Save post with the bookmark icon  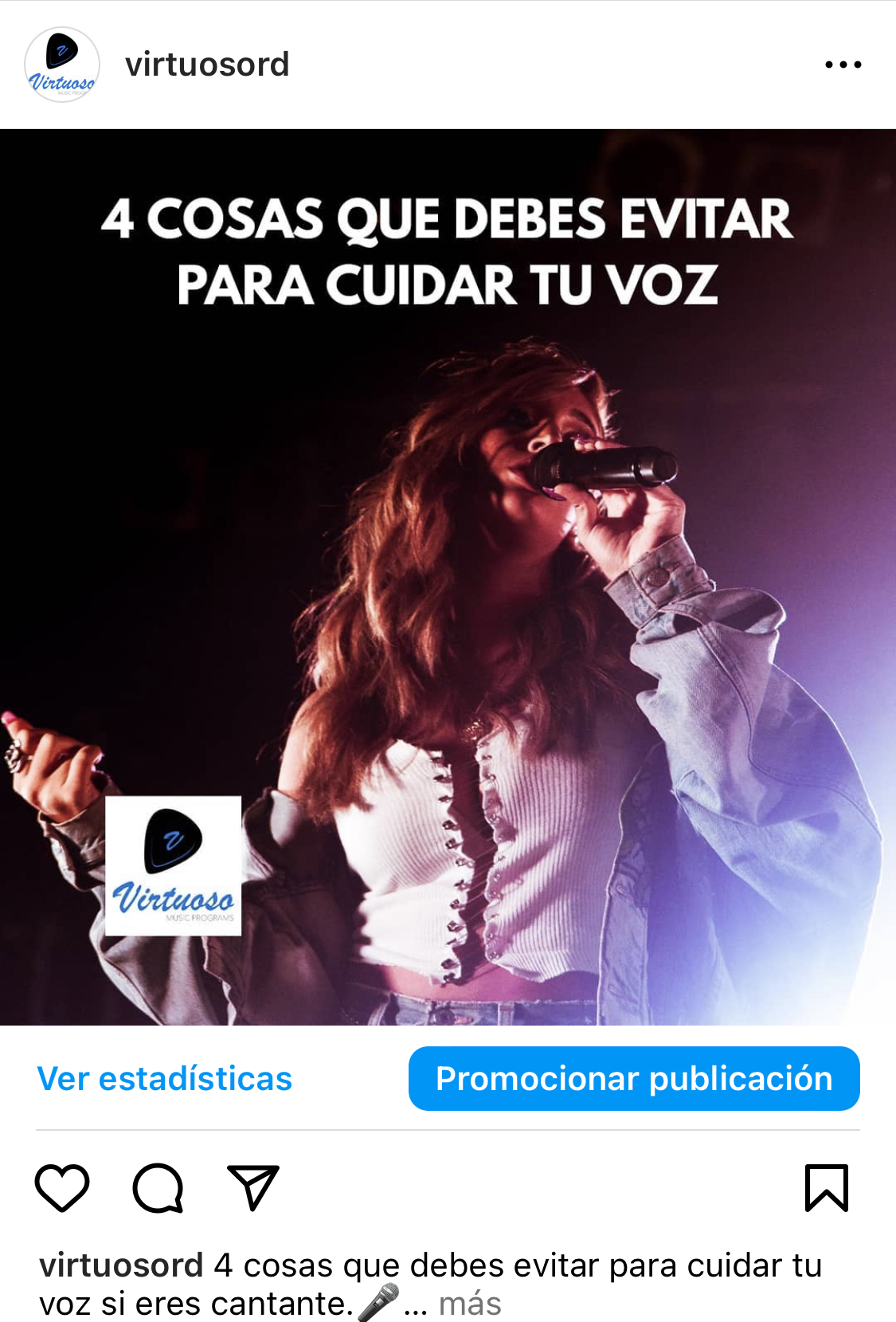(827, 1187)
